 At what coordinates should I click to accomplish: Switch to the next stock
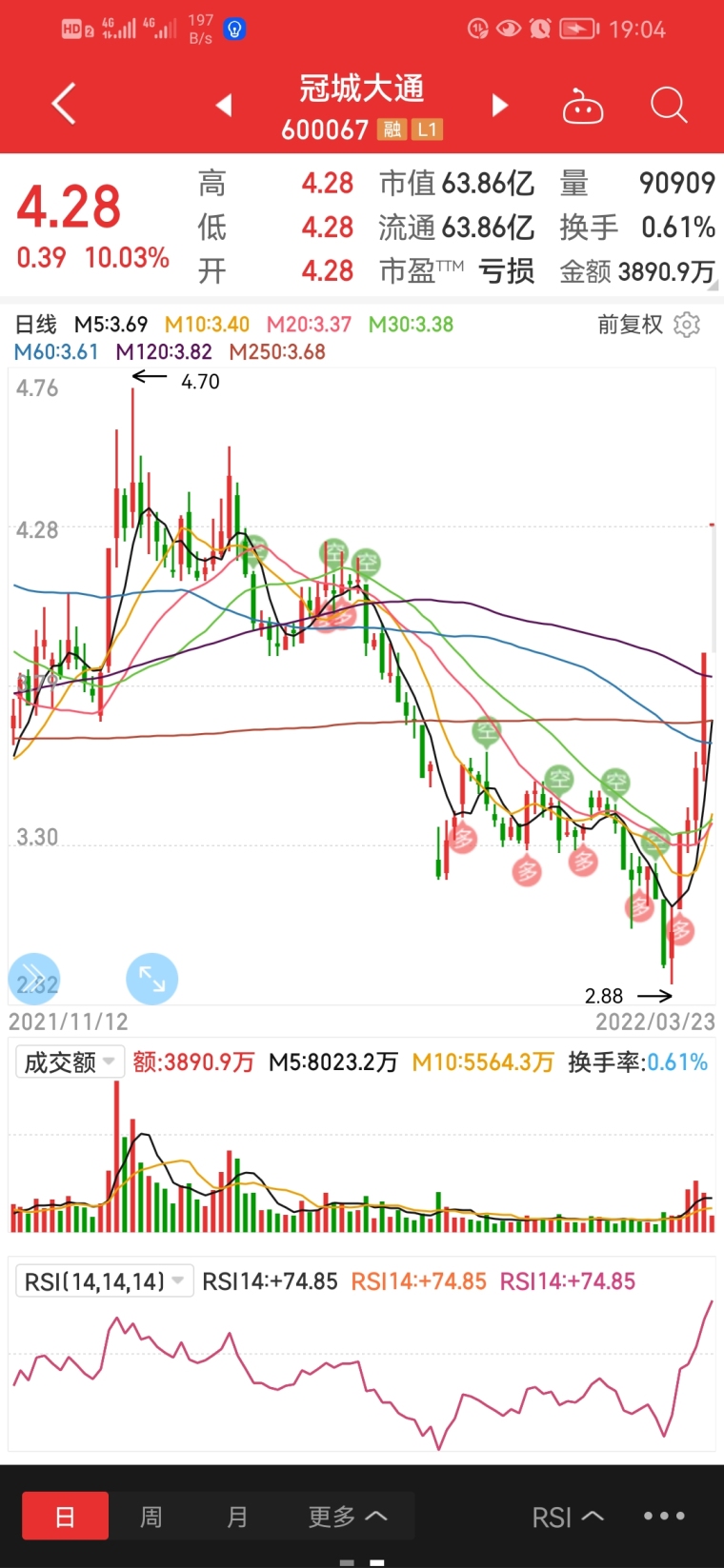tap(499, 105)
